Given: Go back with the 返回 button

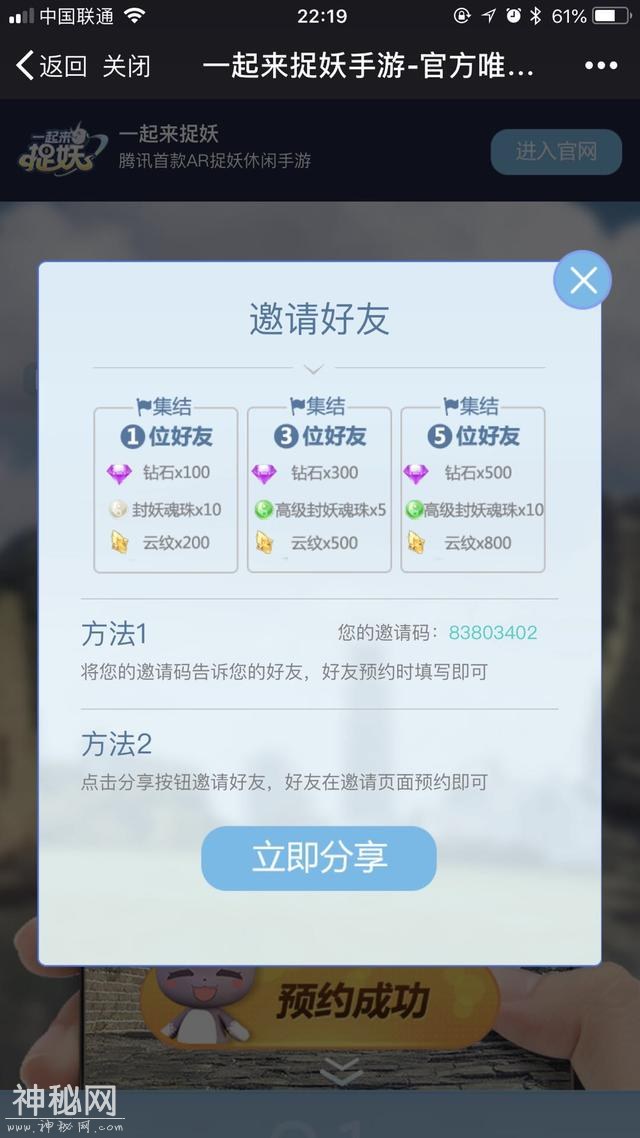Looking at the screenshot, I should [52, 66].
